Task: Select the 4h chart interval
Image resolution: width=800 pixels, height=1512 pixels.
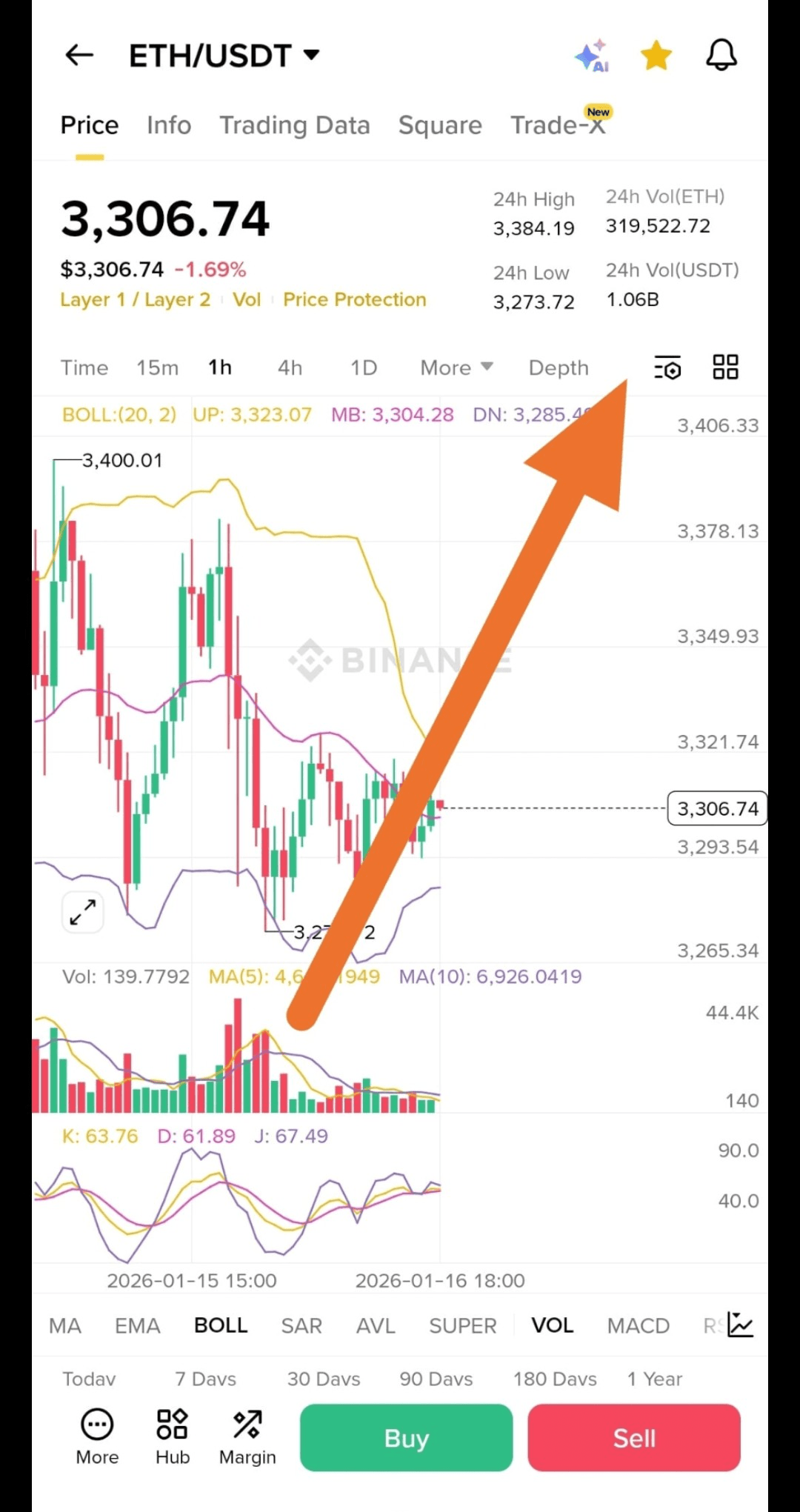Action: point(290,367)
